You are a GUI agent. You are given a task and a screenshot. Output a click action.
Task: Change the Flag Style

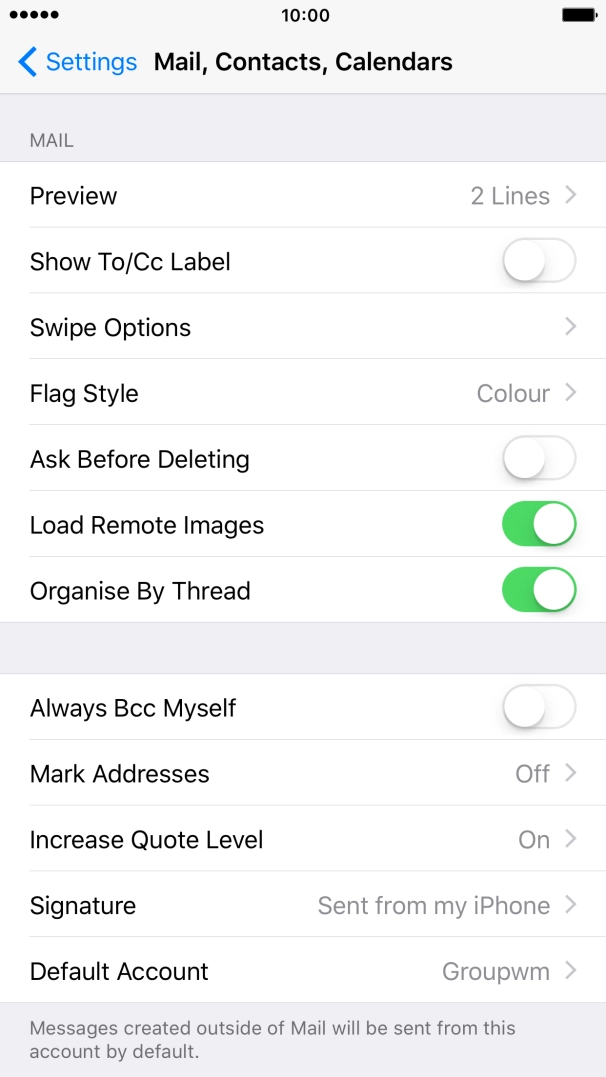pos(303,394)
